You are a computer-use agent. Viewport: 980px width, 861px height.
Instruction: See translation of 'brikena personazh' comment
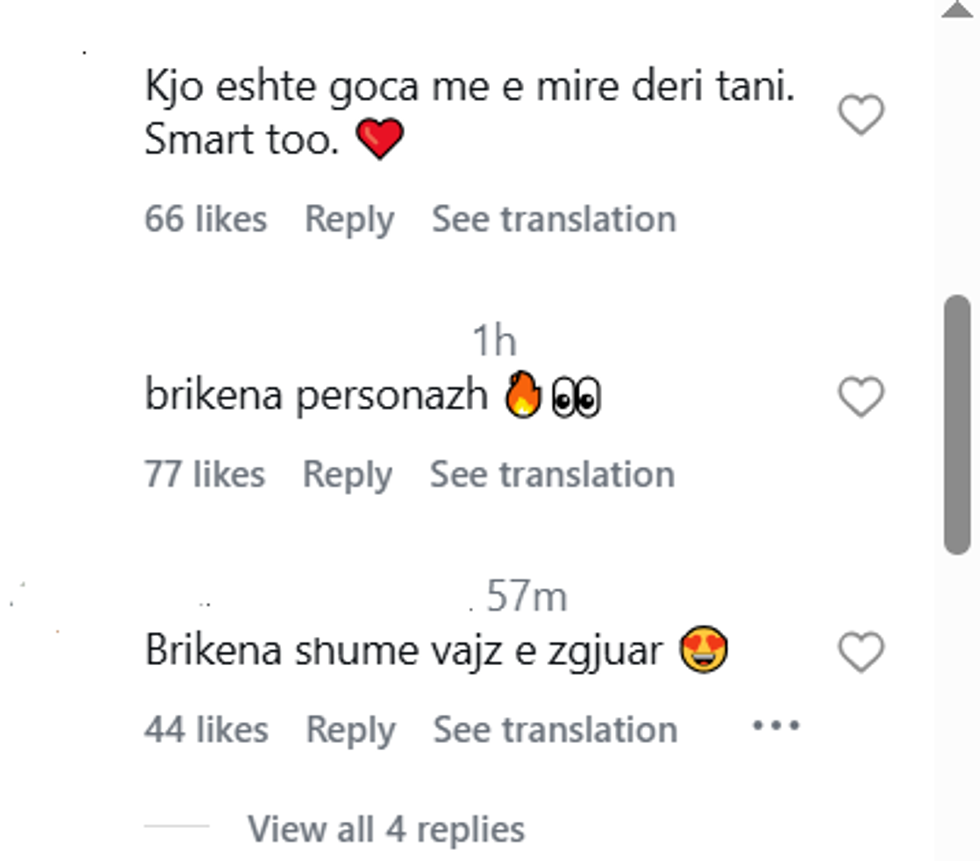[552, 474]
